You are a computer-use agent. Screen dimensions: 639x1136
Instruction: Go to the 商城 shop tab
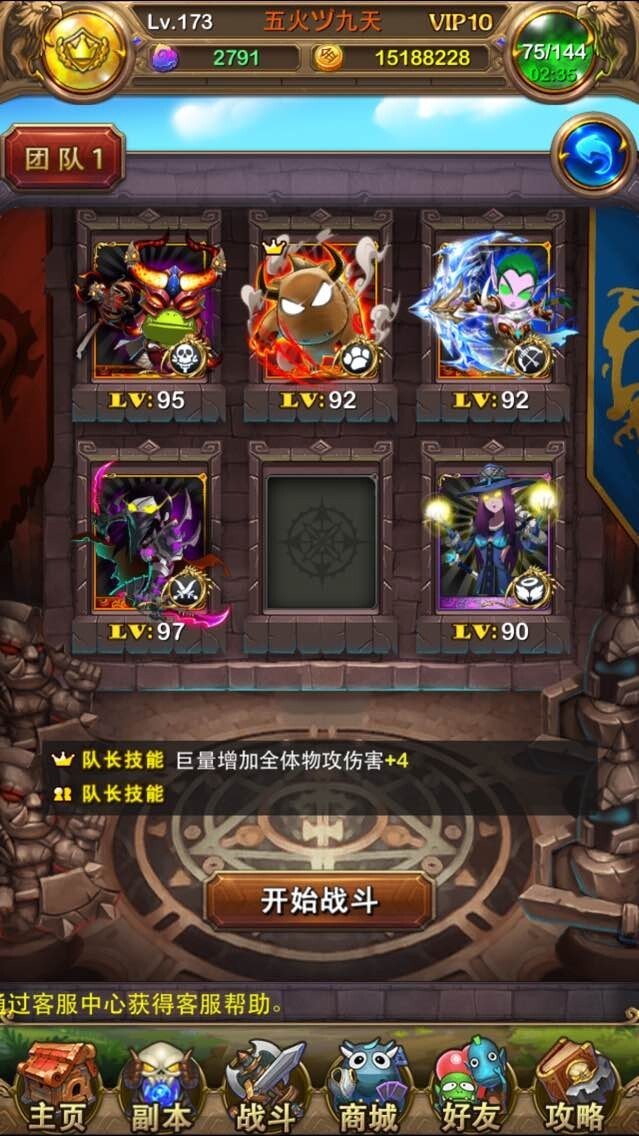click(x=369, y=1085)
